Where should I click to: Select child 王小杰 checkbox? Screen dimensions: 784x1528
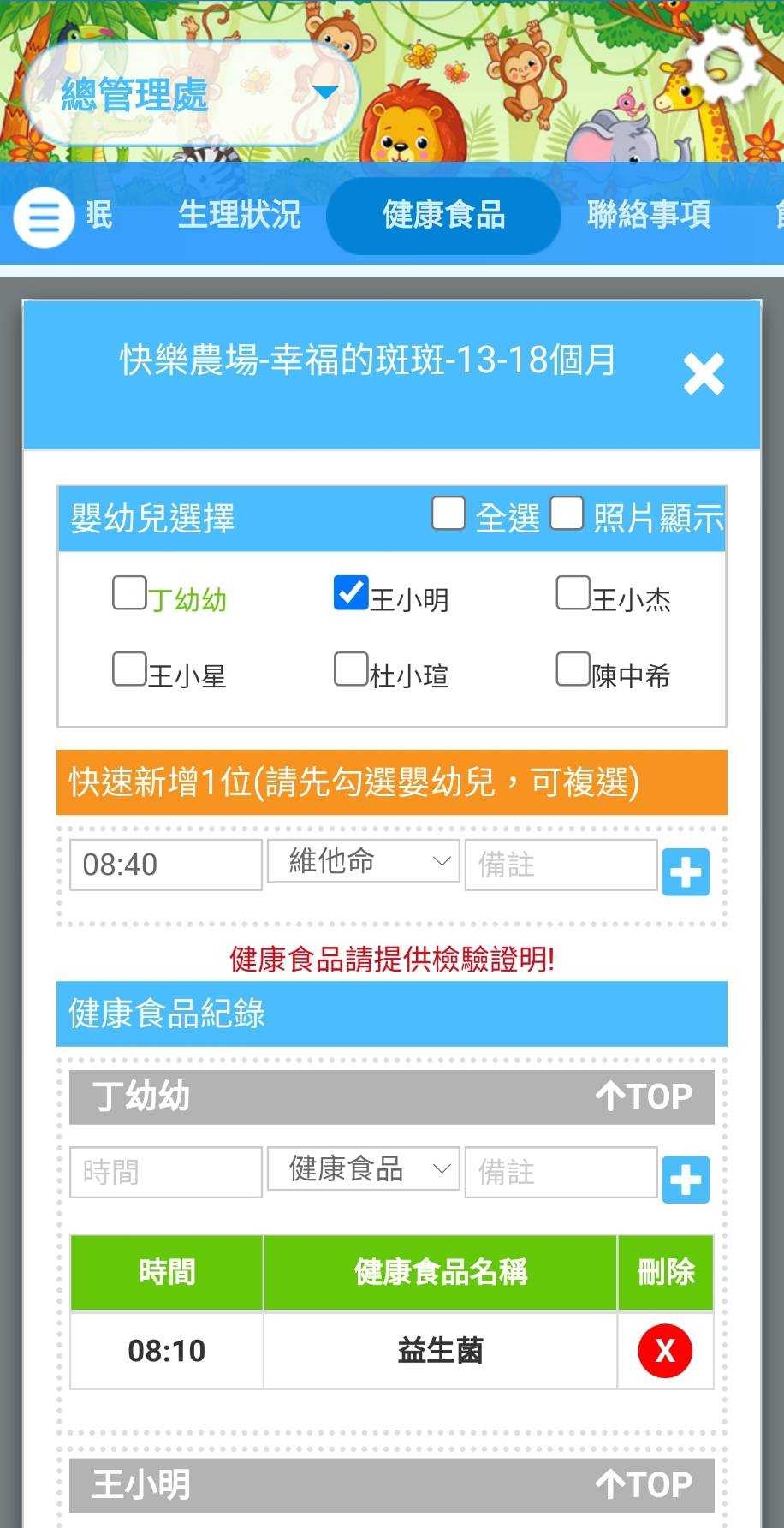tap(573, 592)
